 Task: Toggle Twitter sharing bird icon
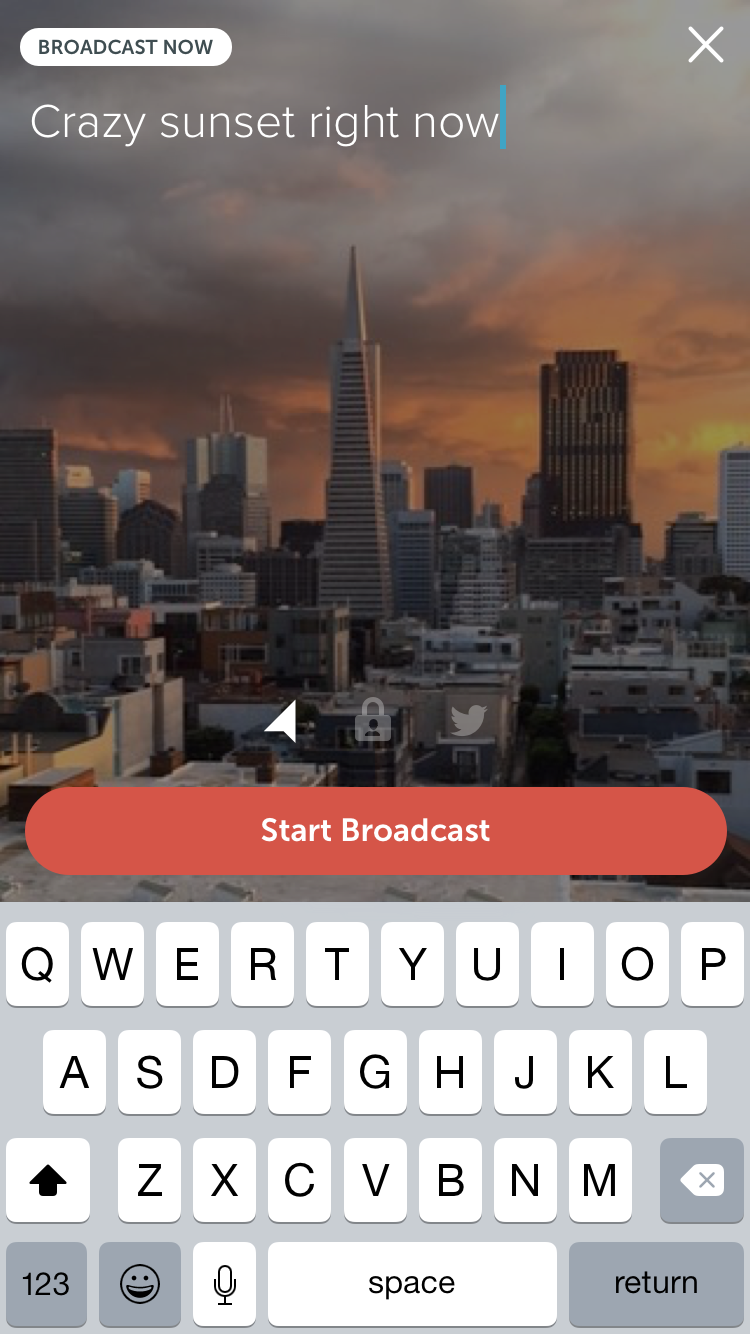coord(467,720)
